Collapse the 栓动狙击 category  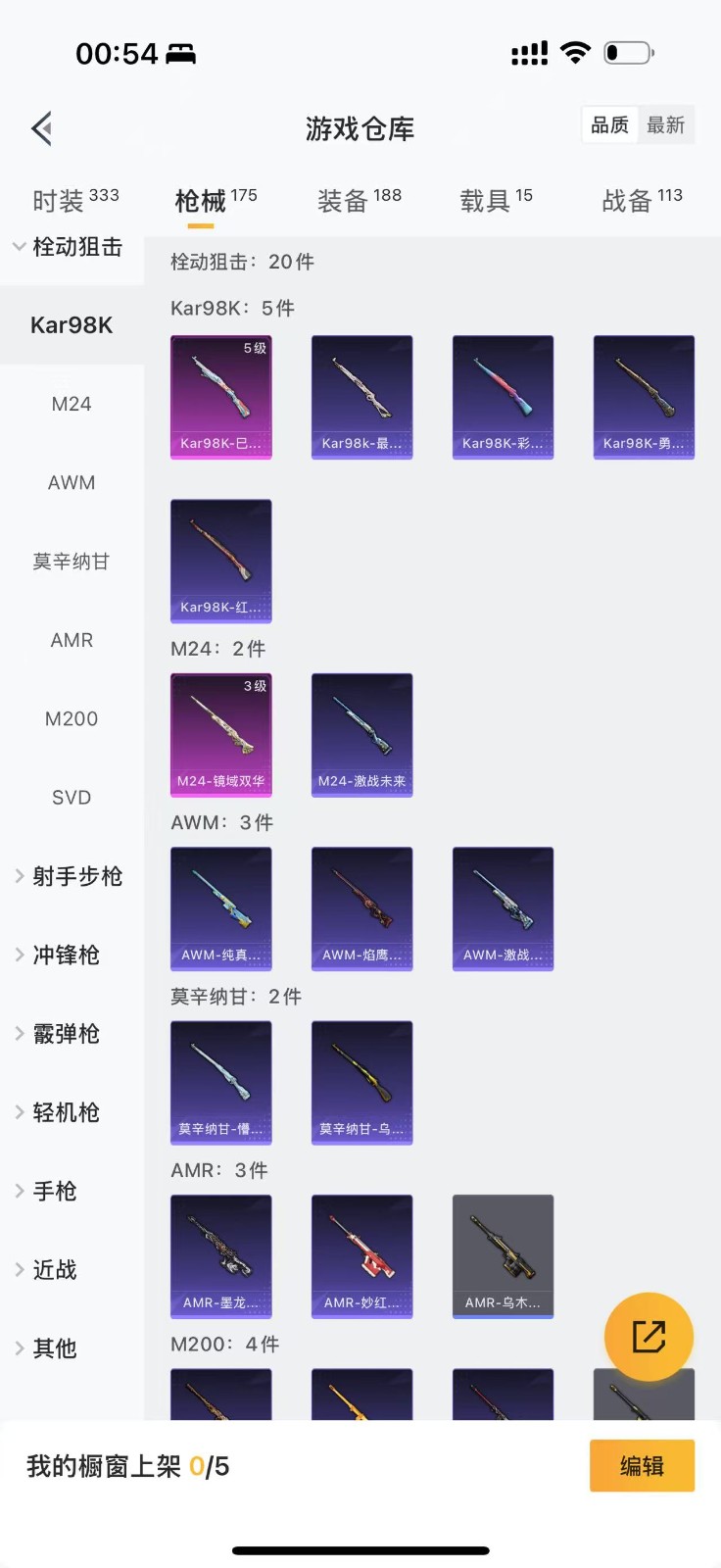pyautogui.click(x=69, y=247)
